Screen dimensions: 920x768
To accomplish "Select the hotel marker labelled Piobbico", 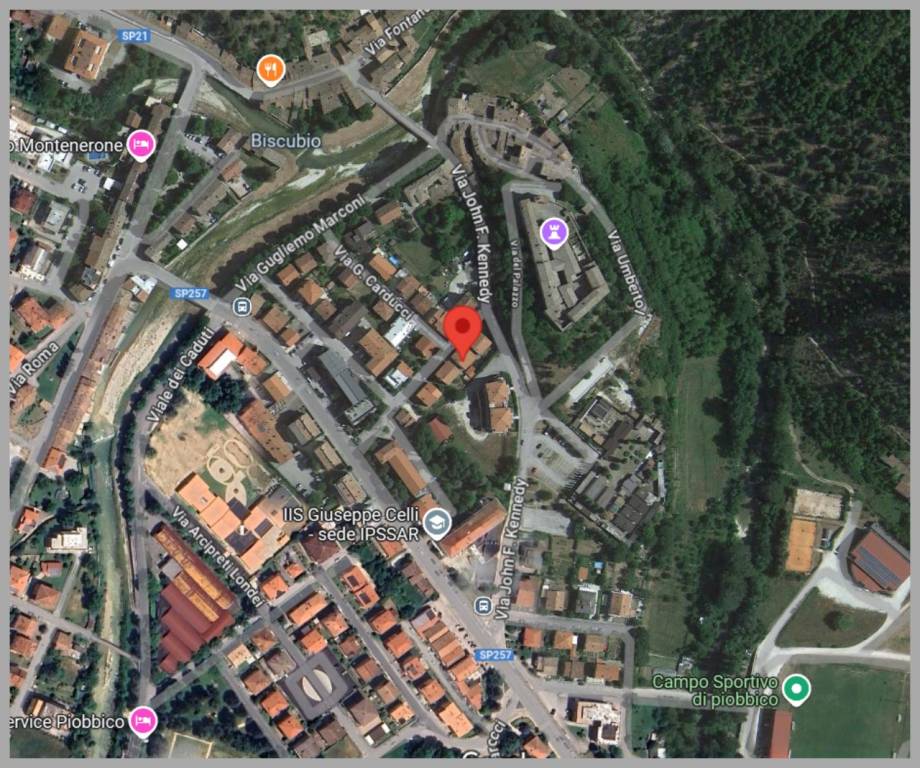I will click(144, 720).
